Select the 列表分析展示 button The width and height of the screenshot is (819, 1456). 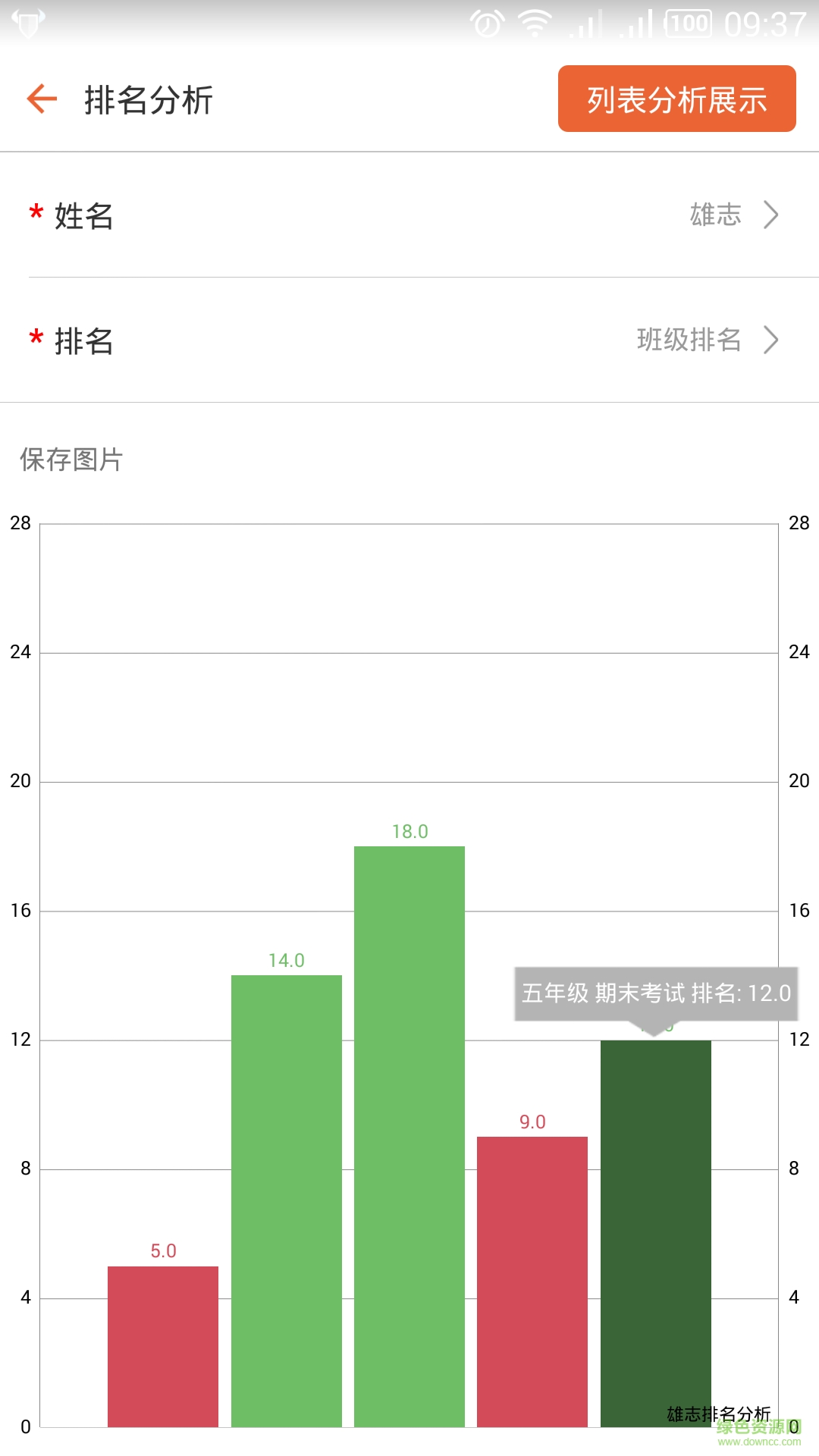pos(677,99)
